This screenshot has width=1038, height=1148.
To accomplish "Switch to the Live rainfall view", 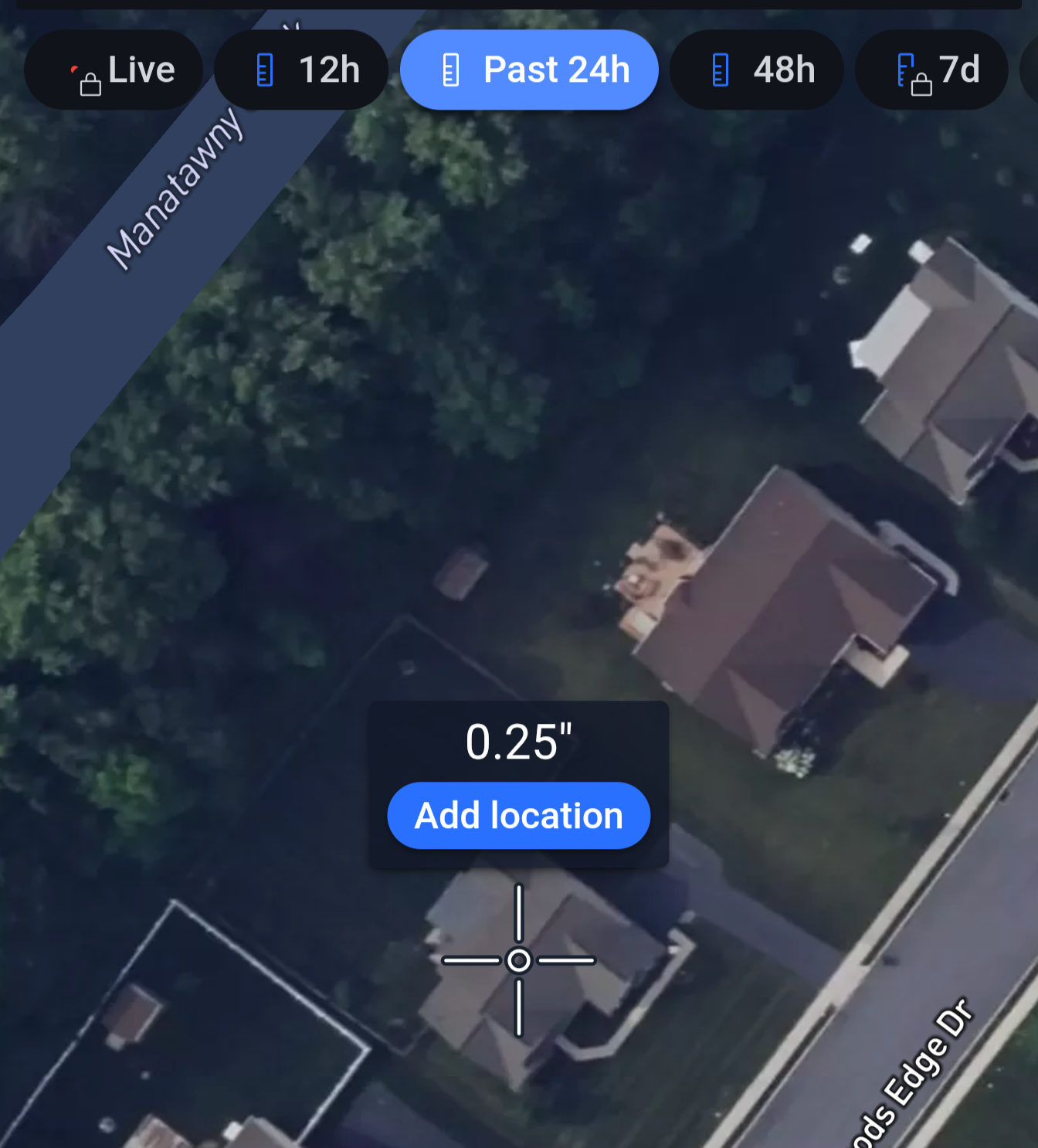I will 114,70.
